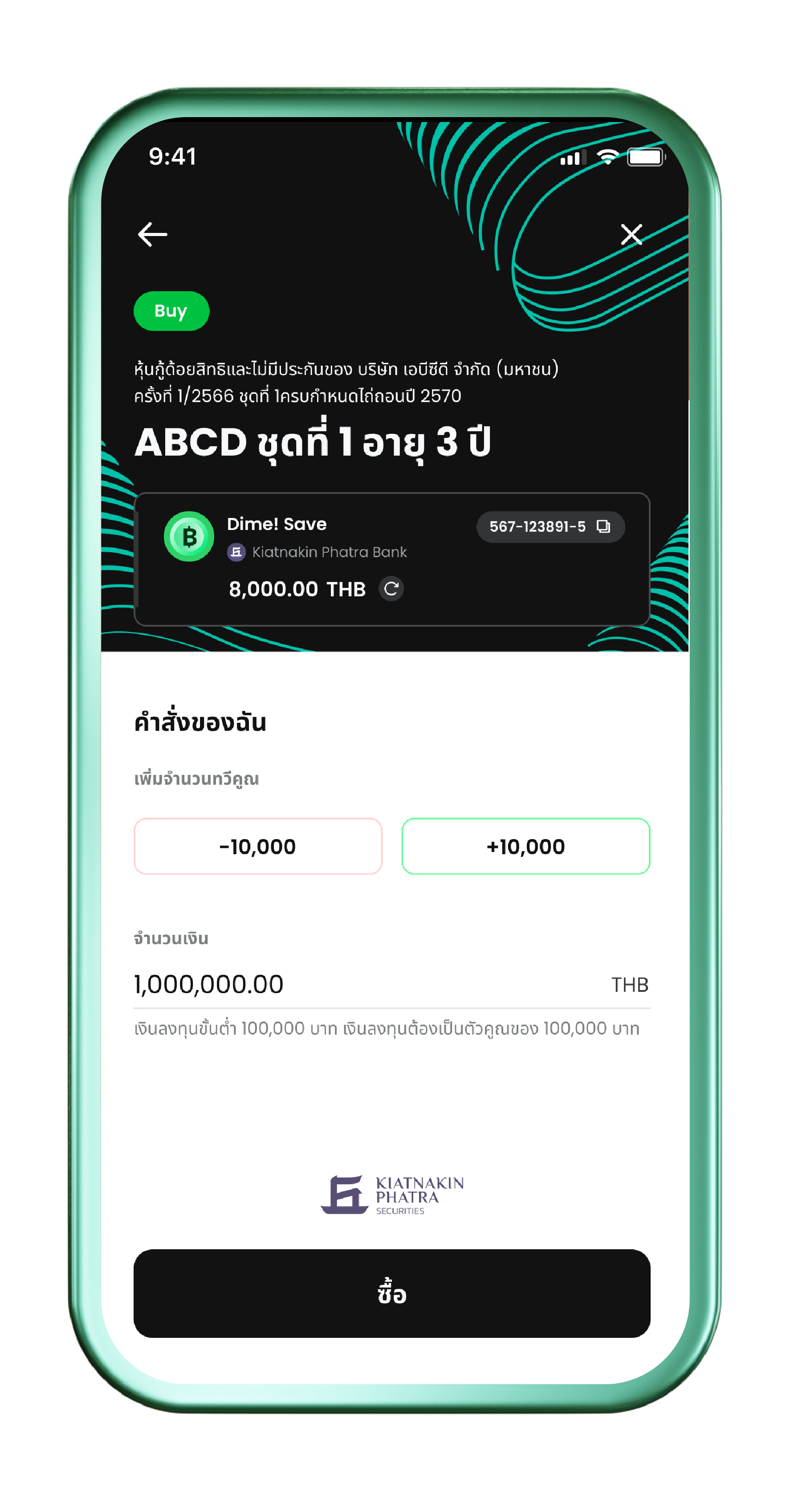The width and height of the screenshot is (786, 1512).
Task: Copy account number 567-123891-5
Action: point(603,526)
